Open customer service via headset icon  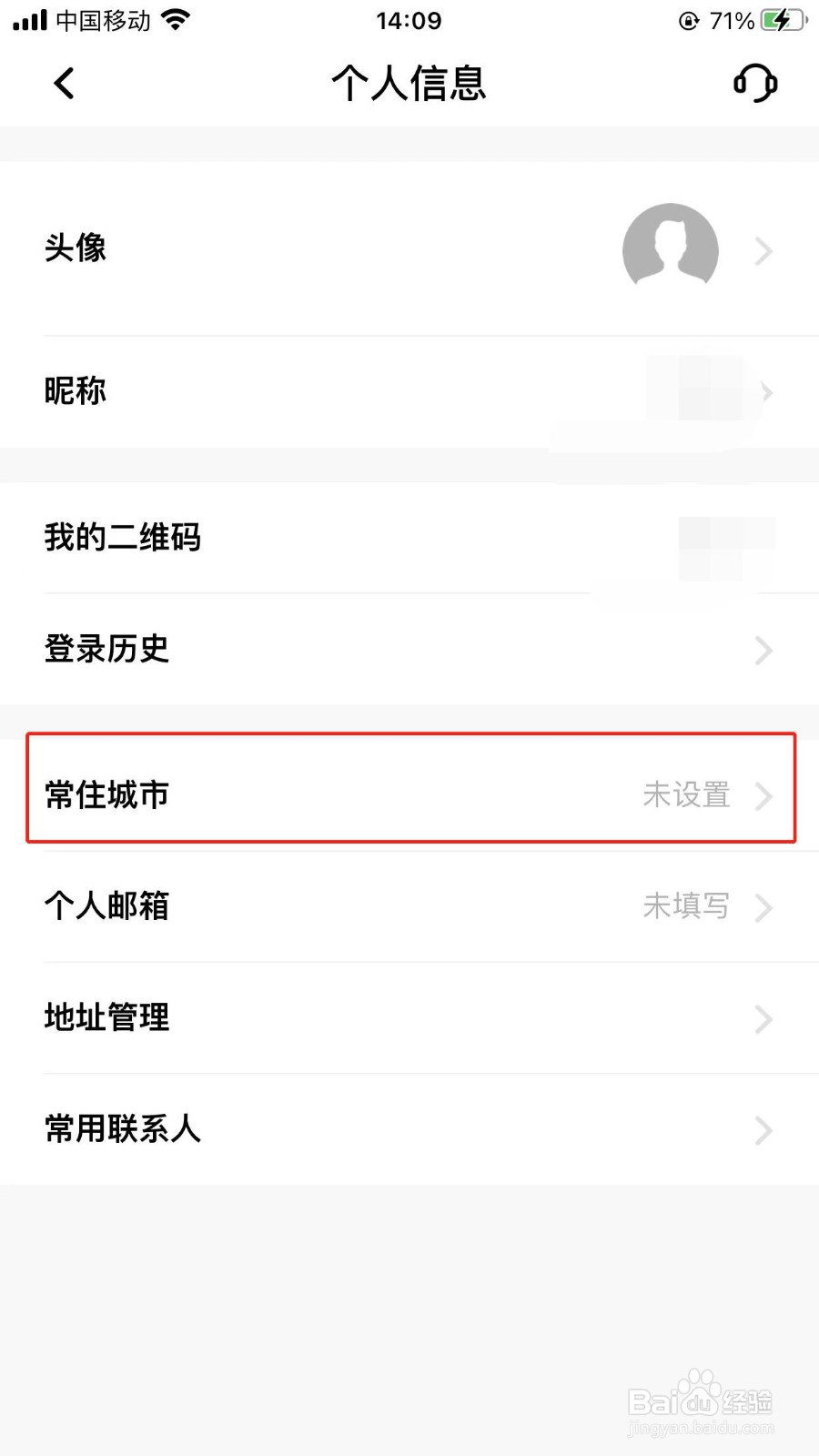point(756,83)
